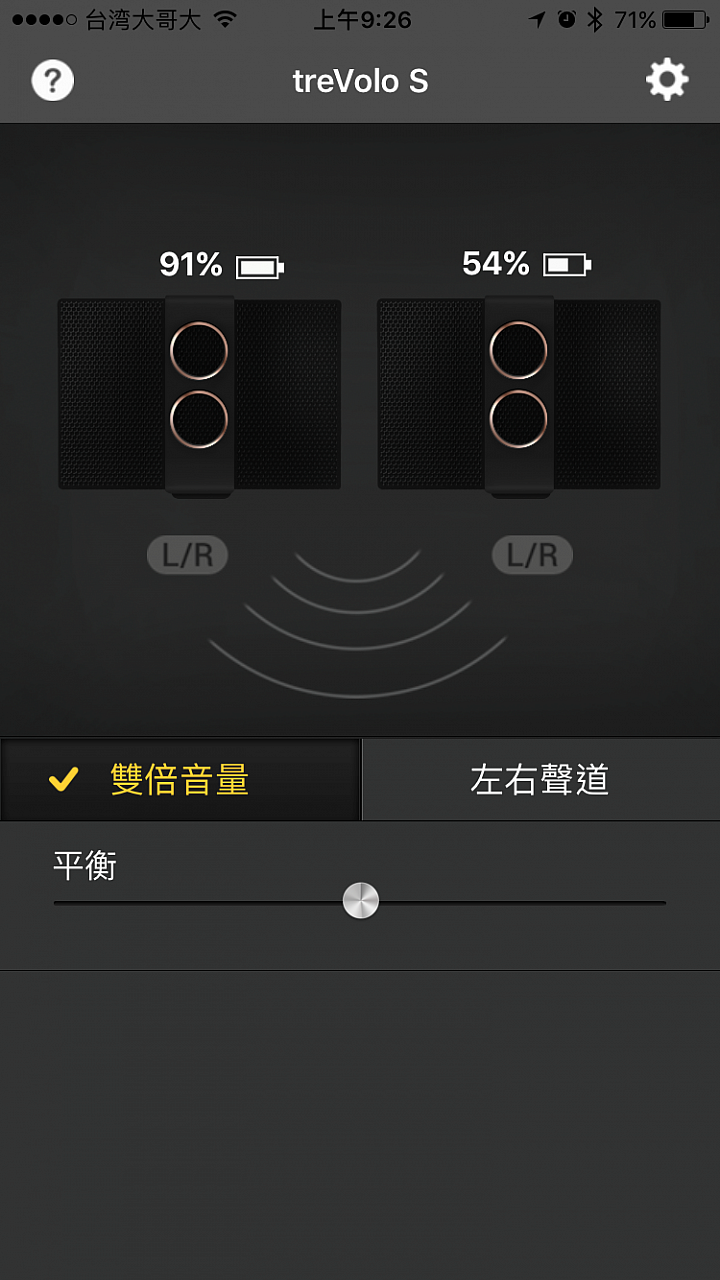Tap the 平衡 balance slider knob
Screen dimensions: 720x1280
click(x=361, y=901)
